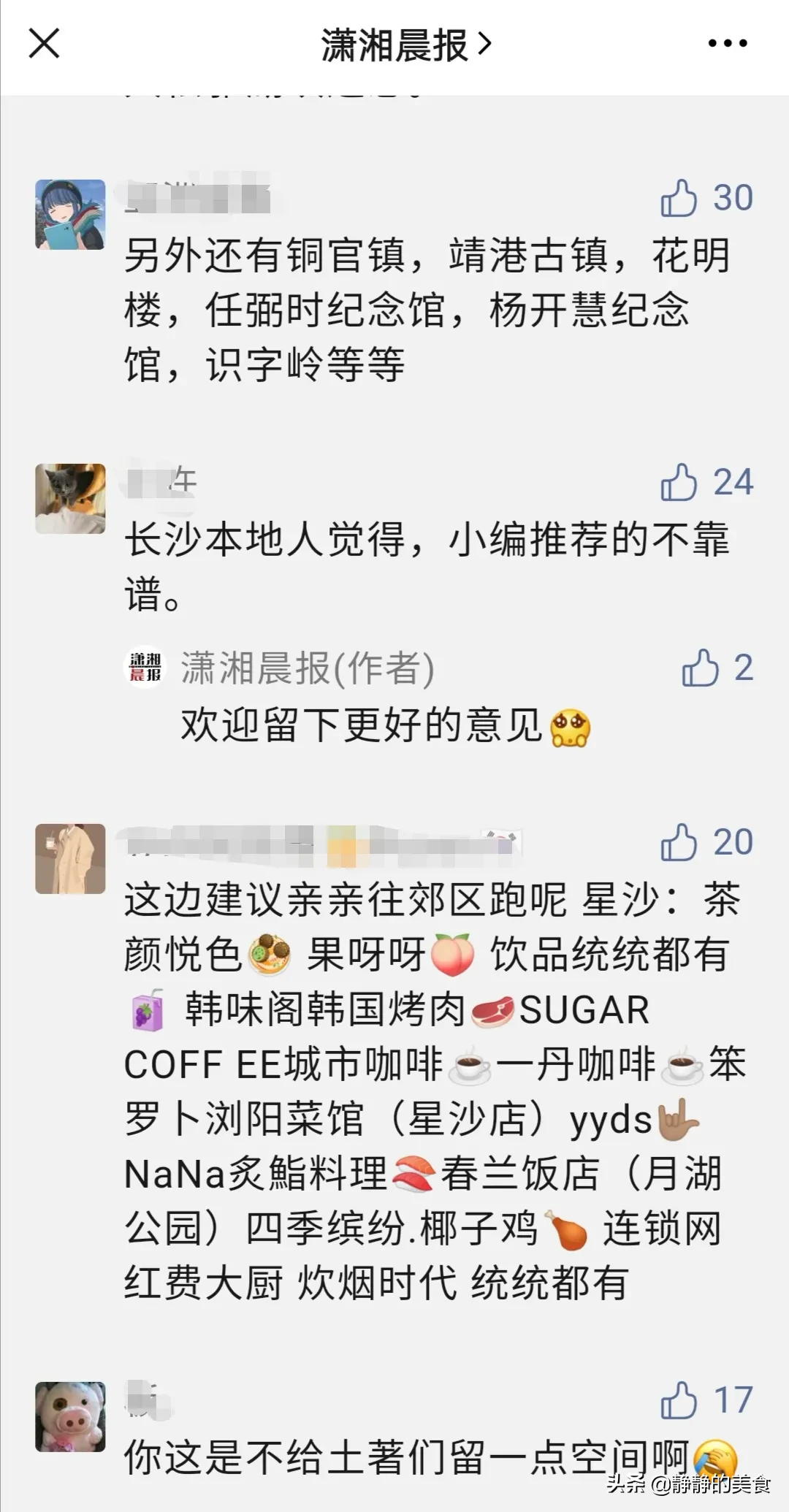Viewport: 789px width, 1512px height.
Task: Like the comment about 铜官镇 with 30 likes
Action: pos(679,198)
